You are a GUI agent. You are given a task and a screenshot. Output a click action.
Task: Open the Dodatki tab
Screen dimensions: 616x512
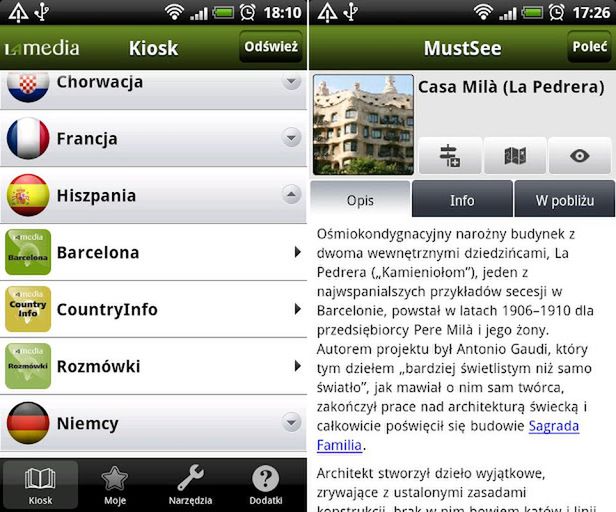click(265, 485)
